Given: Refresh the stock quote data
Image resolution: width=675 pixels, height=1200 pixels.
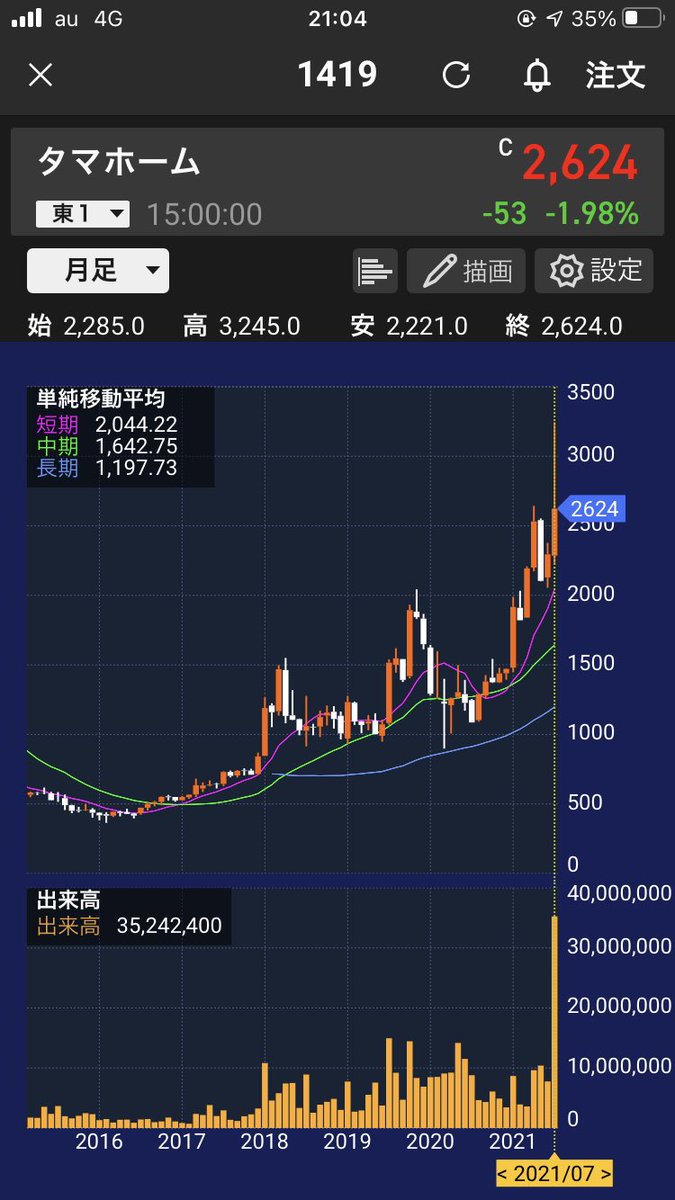Looking at the screenshot, I should [456, 75].
